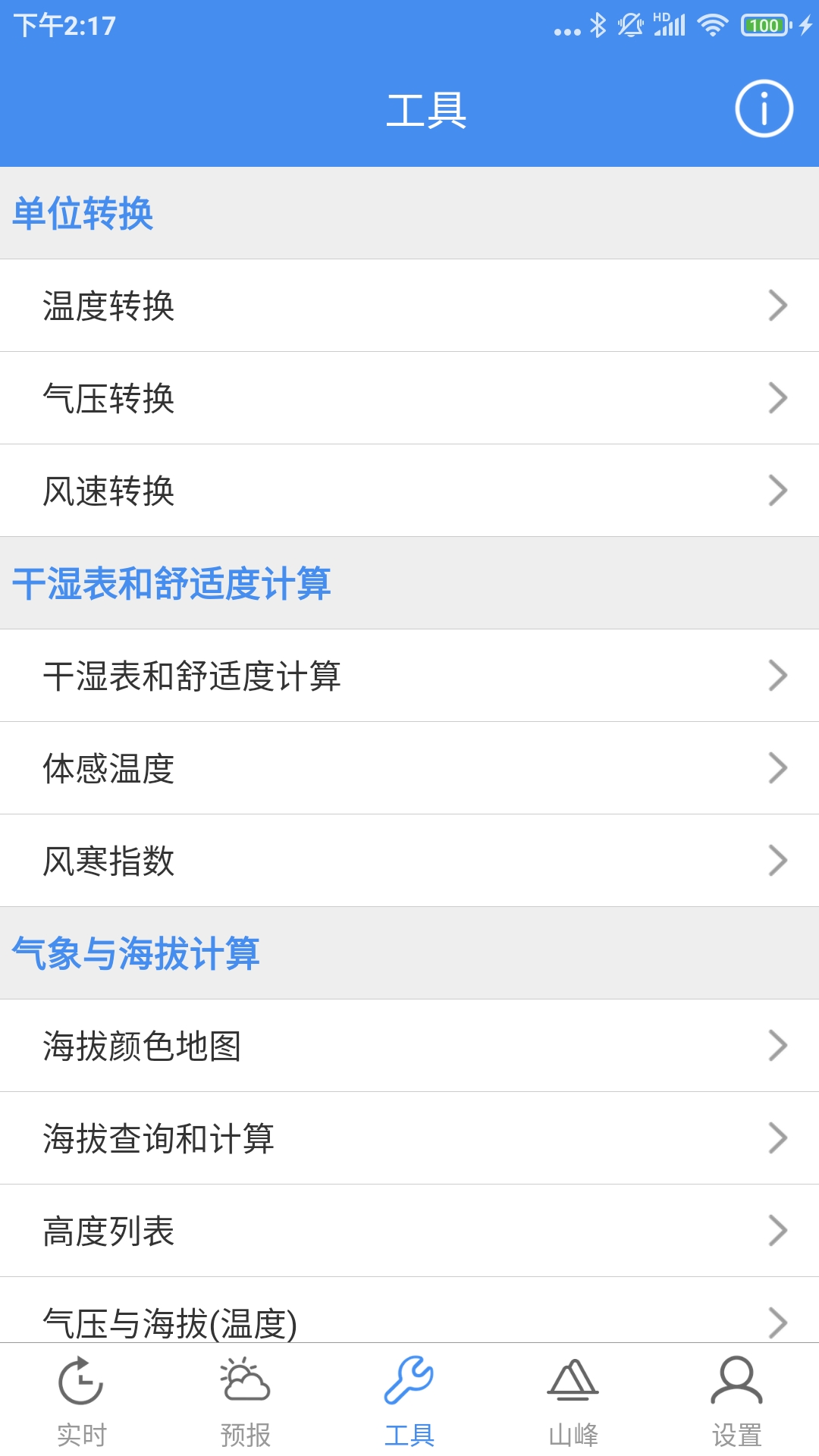The image size is (819, 1456).
Task: Open 气压与海拔(温度) entry
Action: point(409,1319)
